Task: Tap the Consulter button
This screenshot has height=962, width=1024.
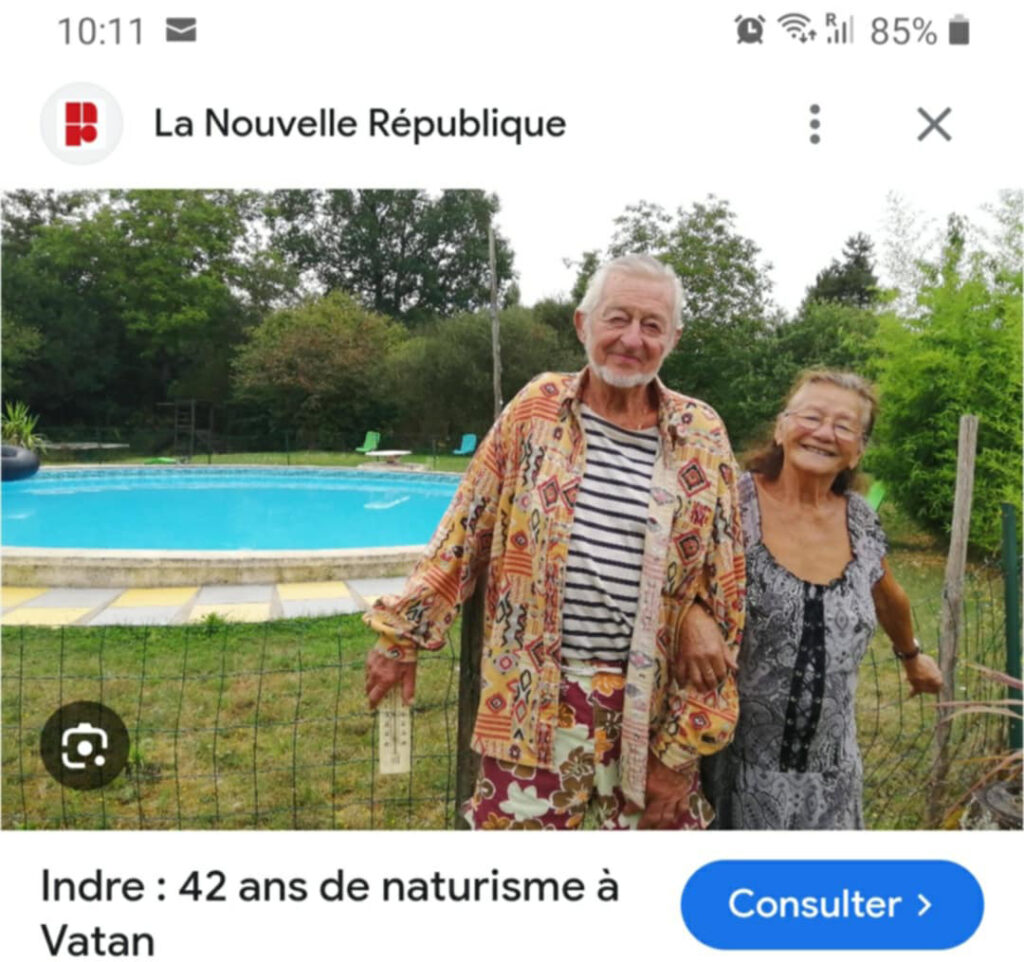Action: [x=831, y=904]
